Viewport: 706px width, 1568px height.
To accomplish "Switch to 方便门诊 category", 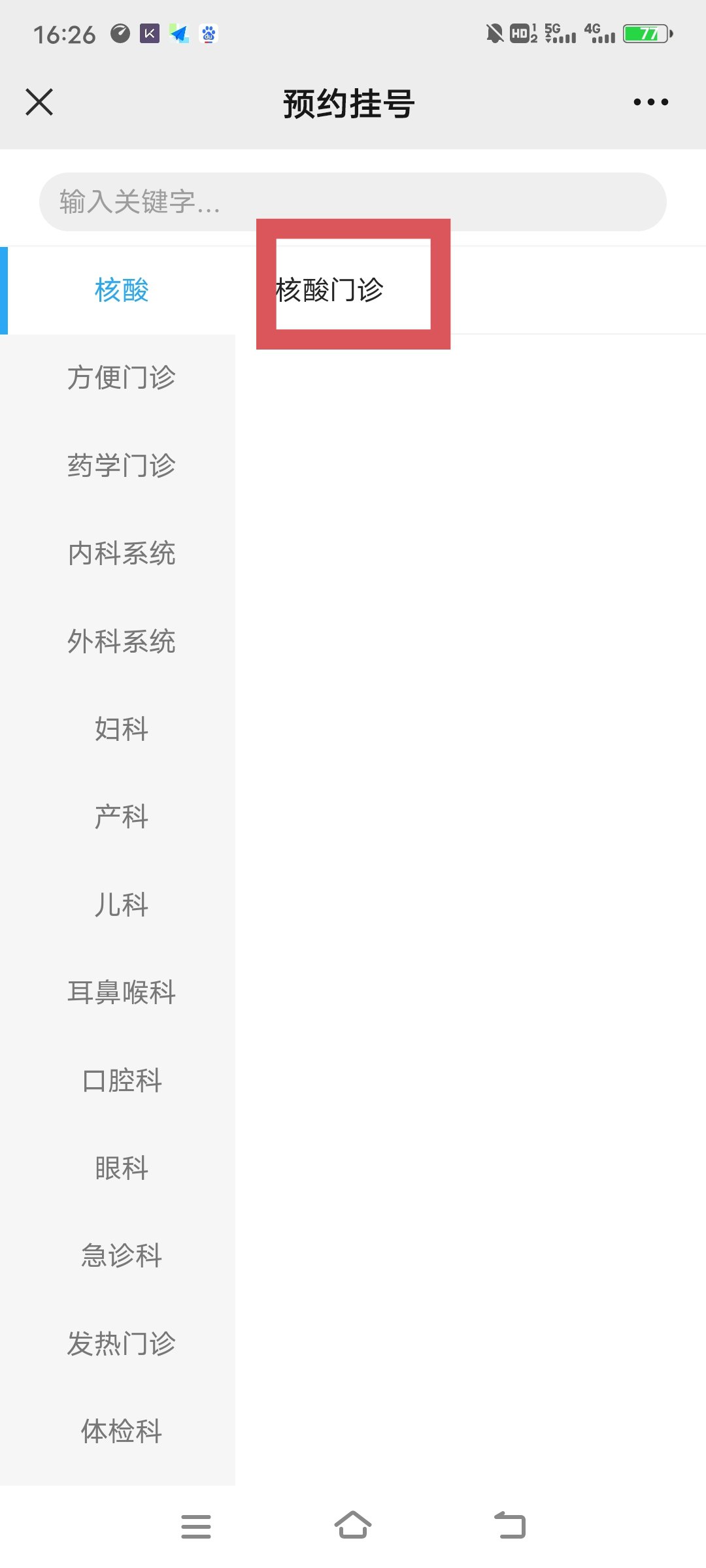I will [x=122, y=378].
